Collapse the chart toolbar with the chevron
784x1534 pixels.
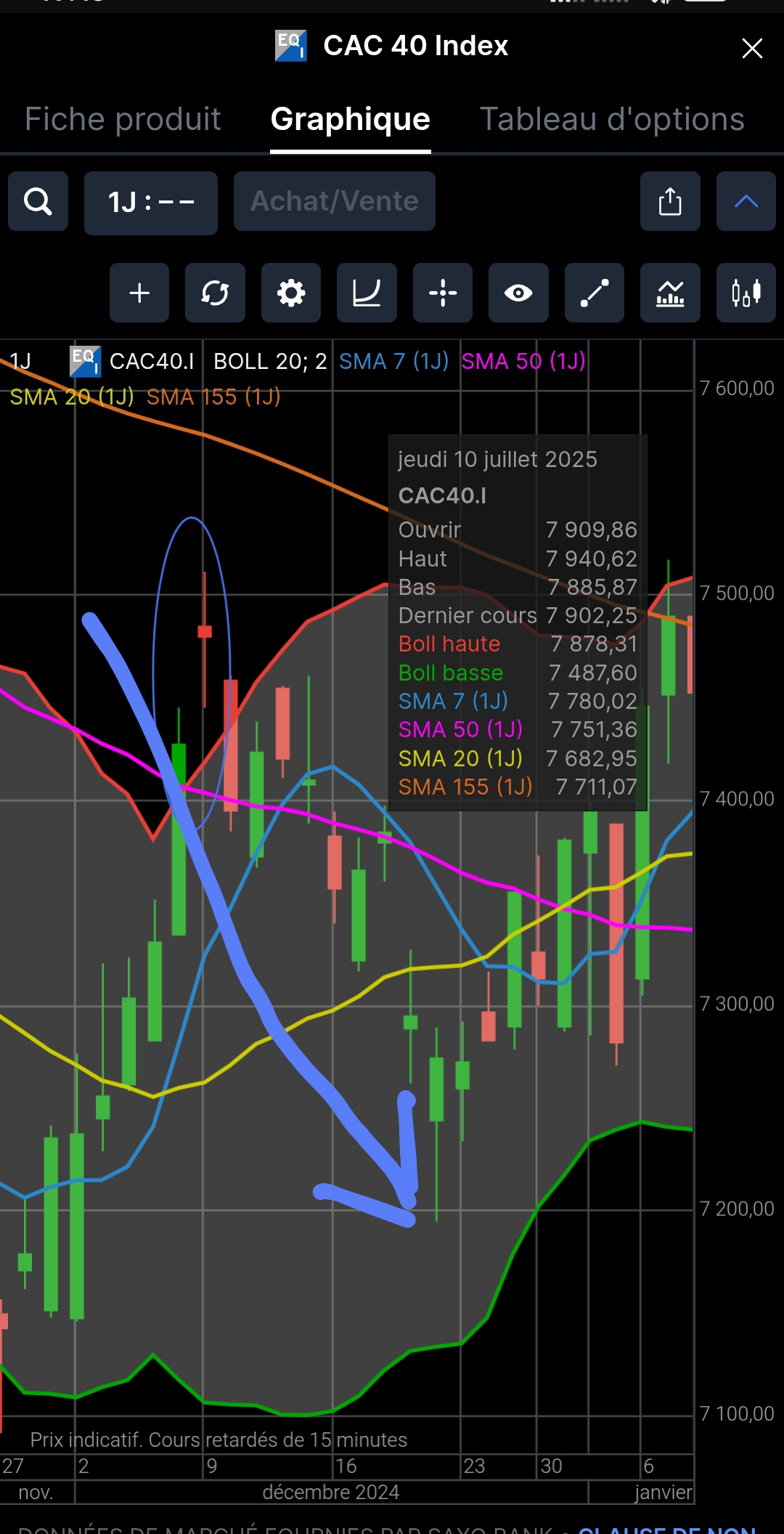coord(746,201)
